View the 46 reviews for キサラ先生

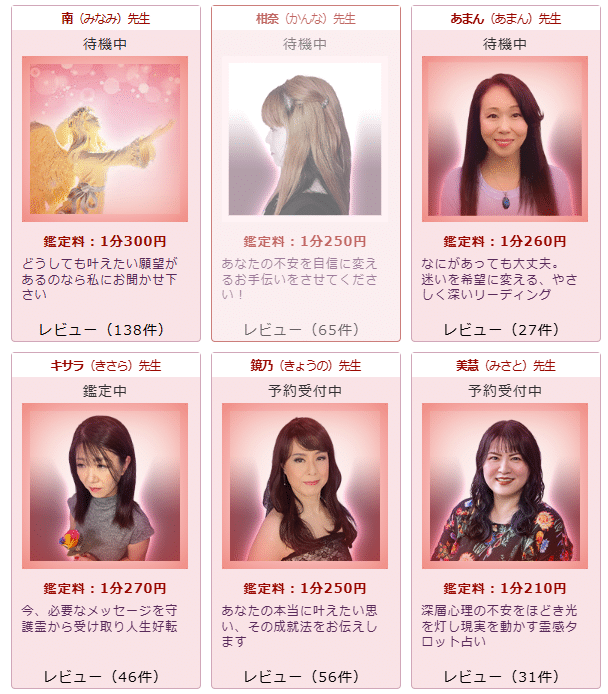tap(101, 676)
